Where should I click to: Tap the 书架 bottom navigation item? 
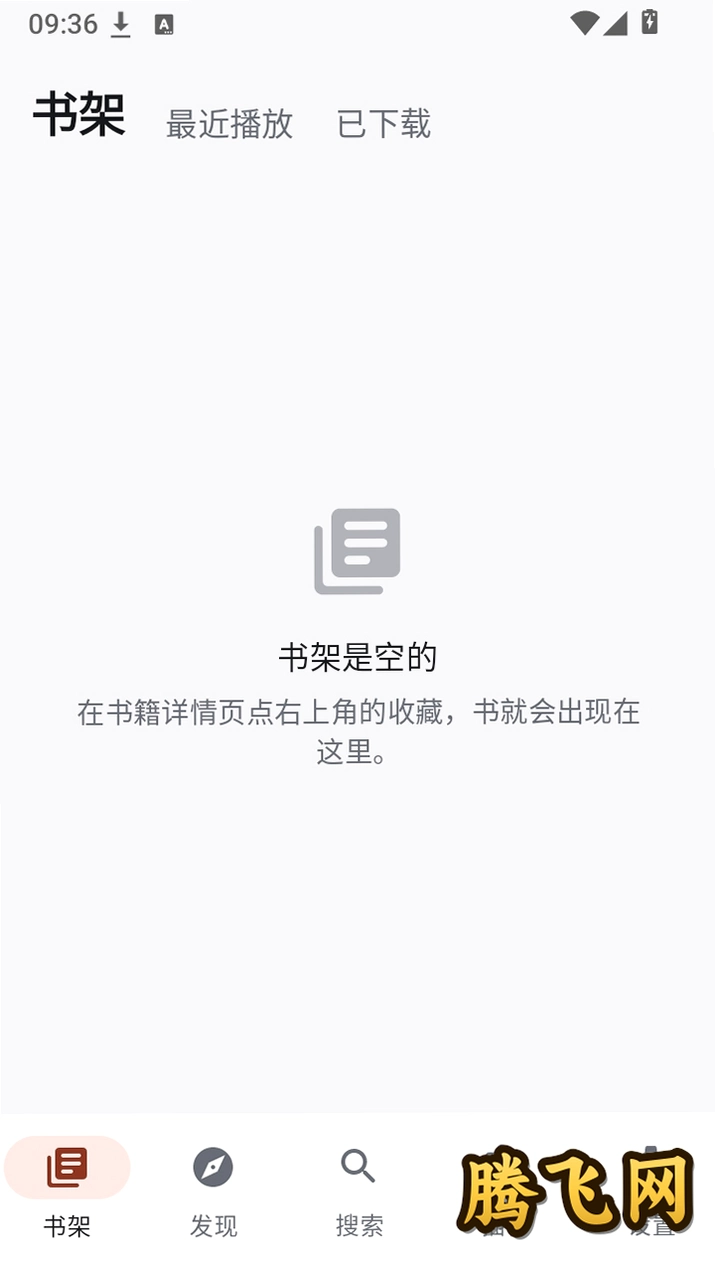tap(67, 1191)
